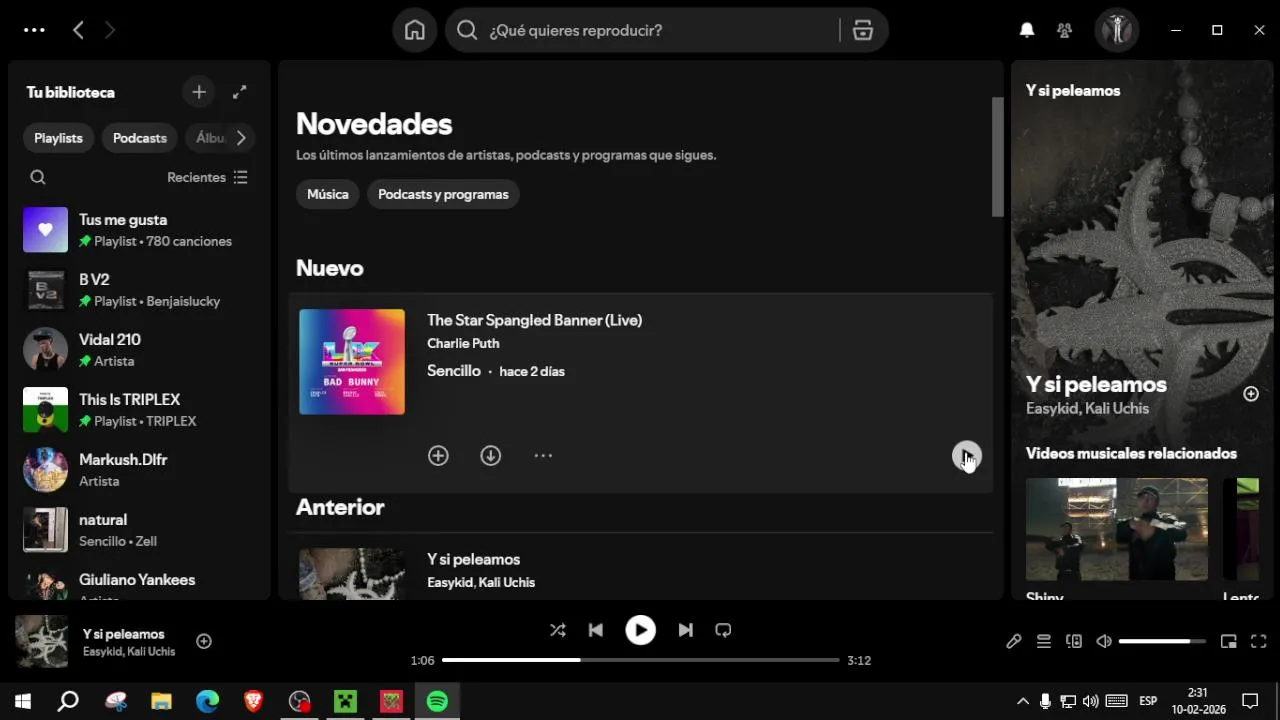Play The Star Spangled Banner (Live)

966,456
